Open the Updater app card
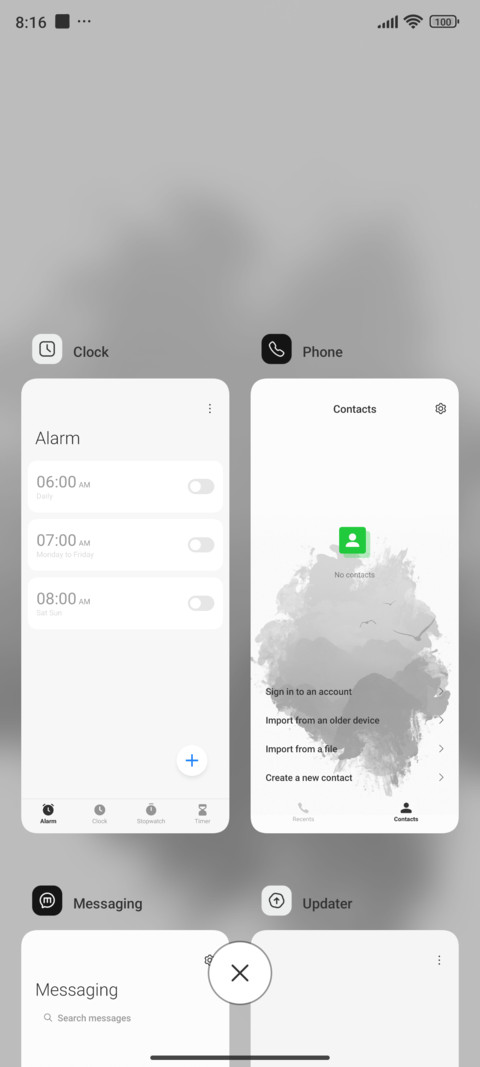 pyautogui.click(x=354, y=998)
